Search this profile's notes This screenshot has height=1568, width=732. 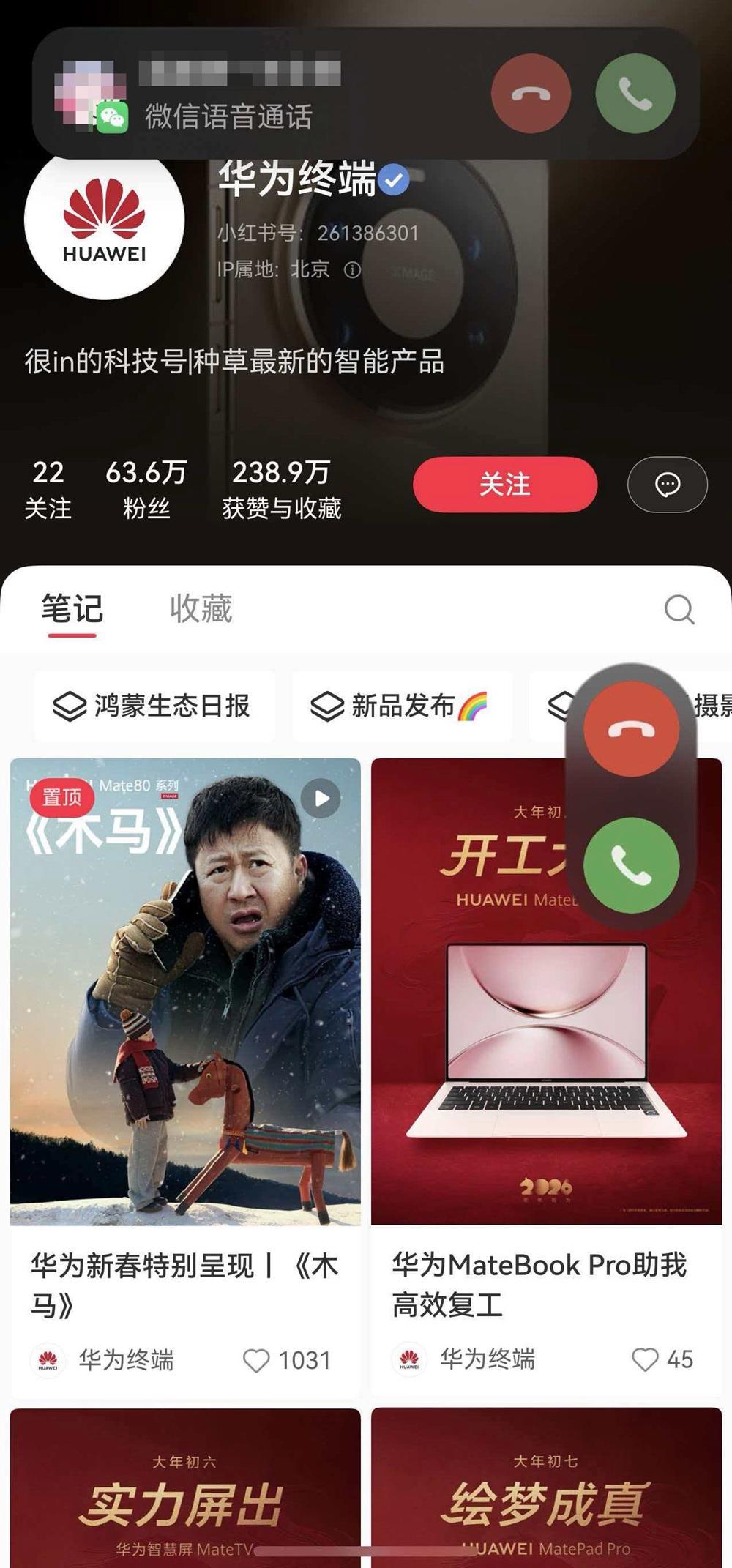[679, 609]
